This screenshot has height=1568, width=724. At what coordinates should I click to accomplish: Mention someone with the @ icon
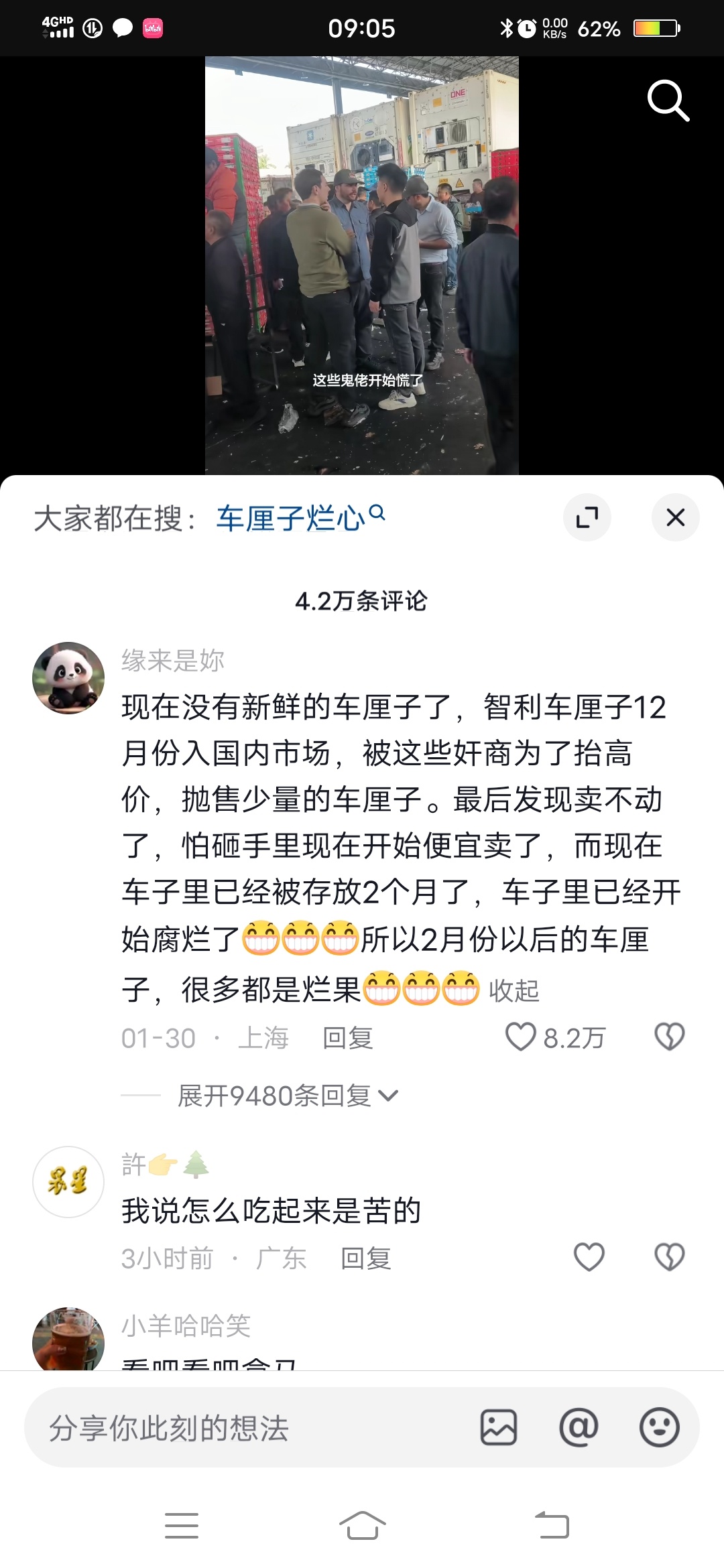click(x=579, y=1427)
